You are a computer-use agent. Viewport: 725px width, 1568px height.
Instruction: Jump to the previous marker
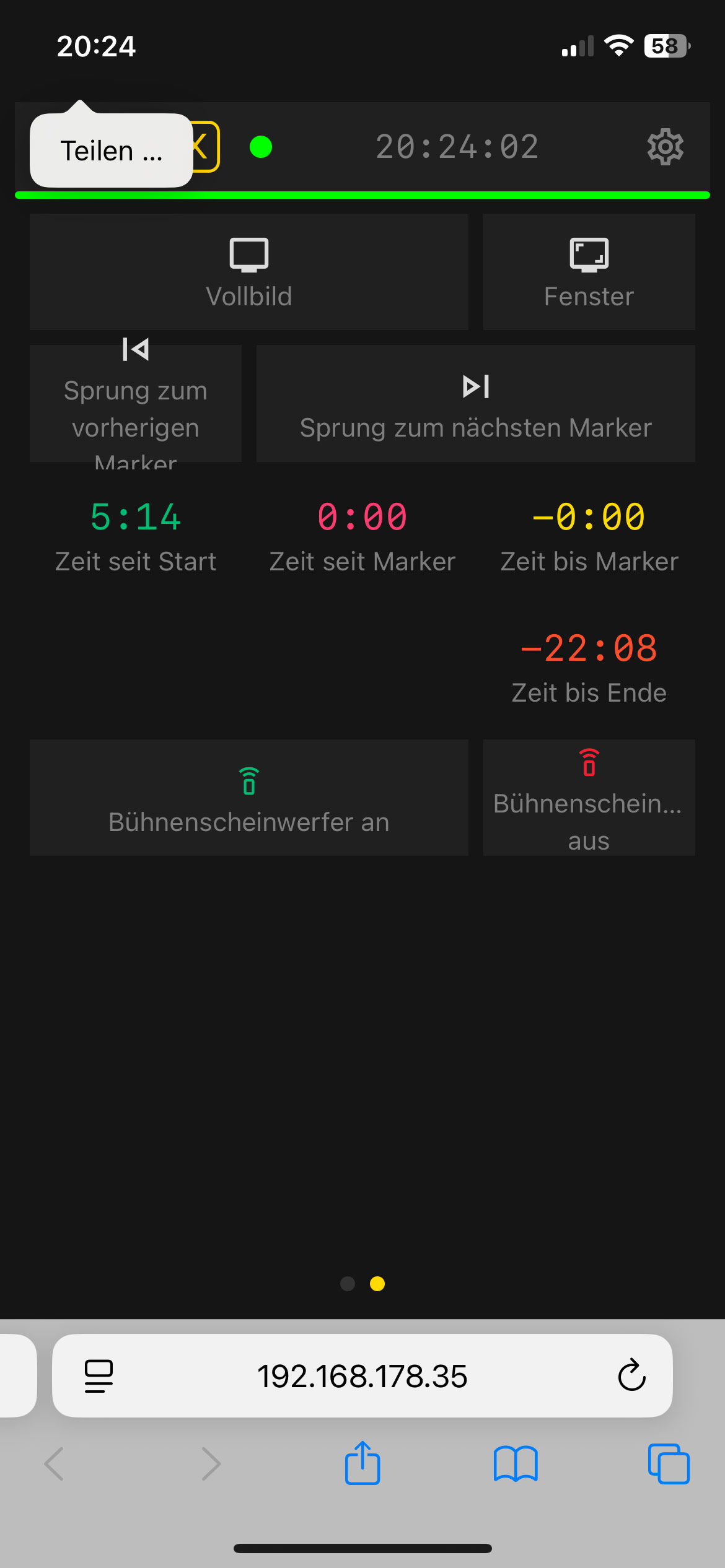pos(135,403)
